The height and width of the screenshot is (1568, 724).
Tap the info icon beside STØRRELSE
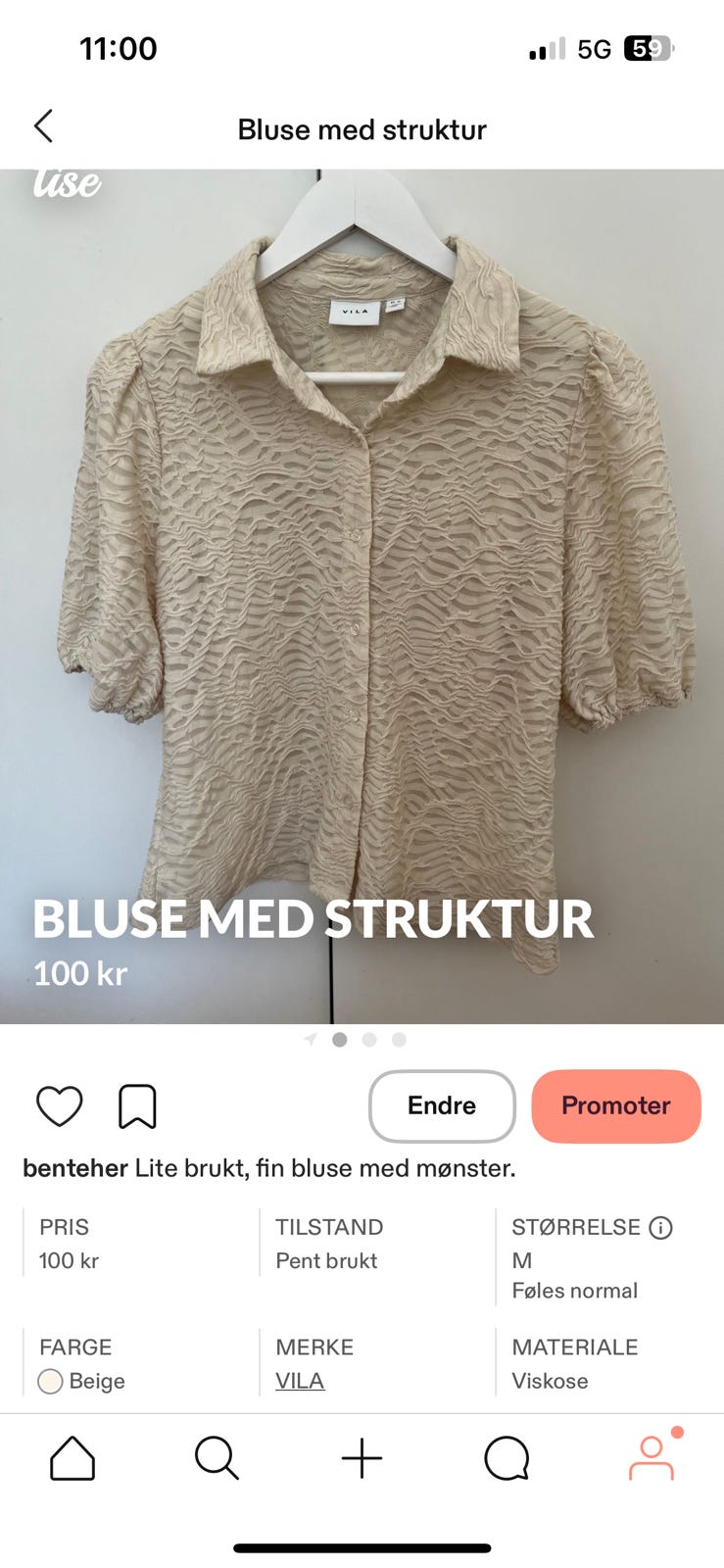662,1227
